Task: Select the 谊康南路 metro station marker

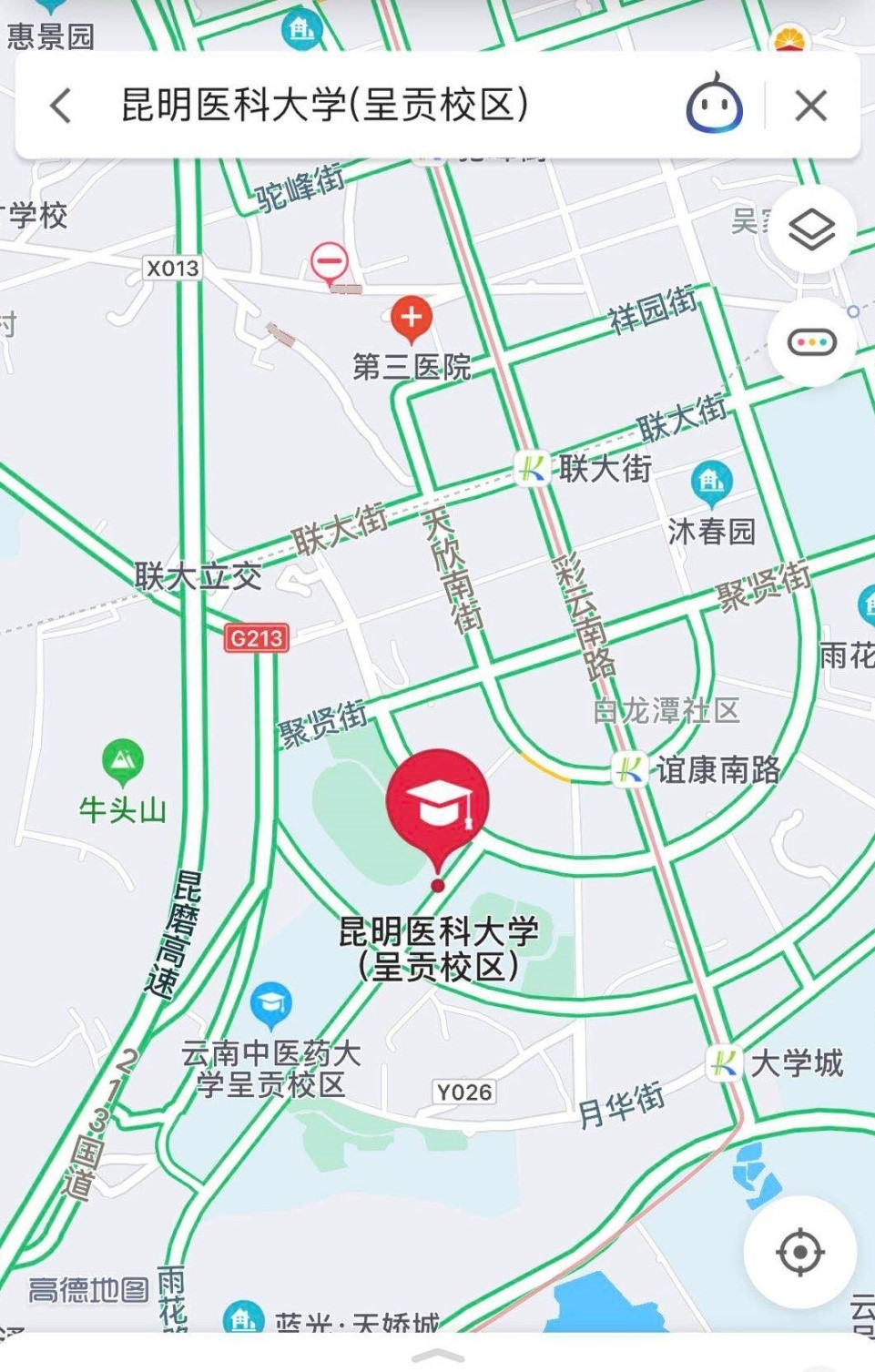Action: coord(629,770)
